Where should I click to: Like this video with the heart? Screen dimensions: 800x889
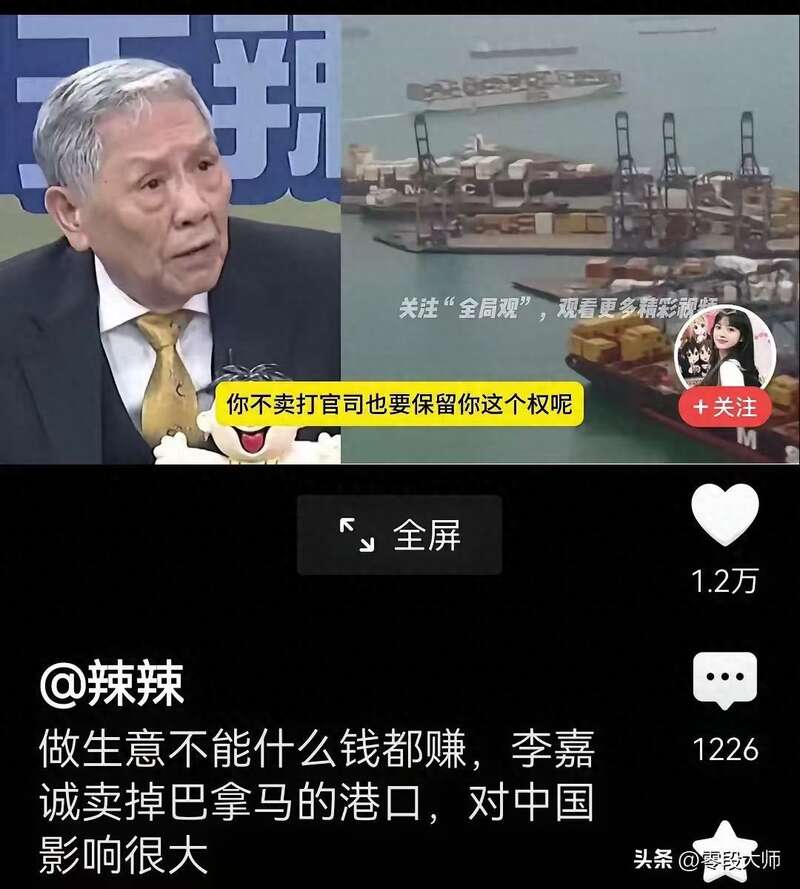click(725, 516)
